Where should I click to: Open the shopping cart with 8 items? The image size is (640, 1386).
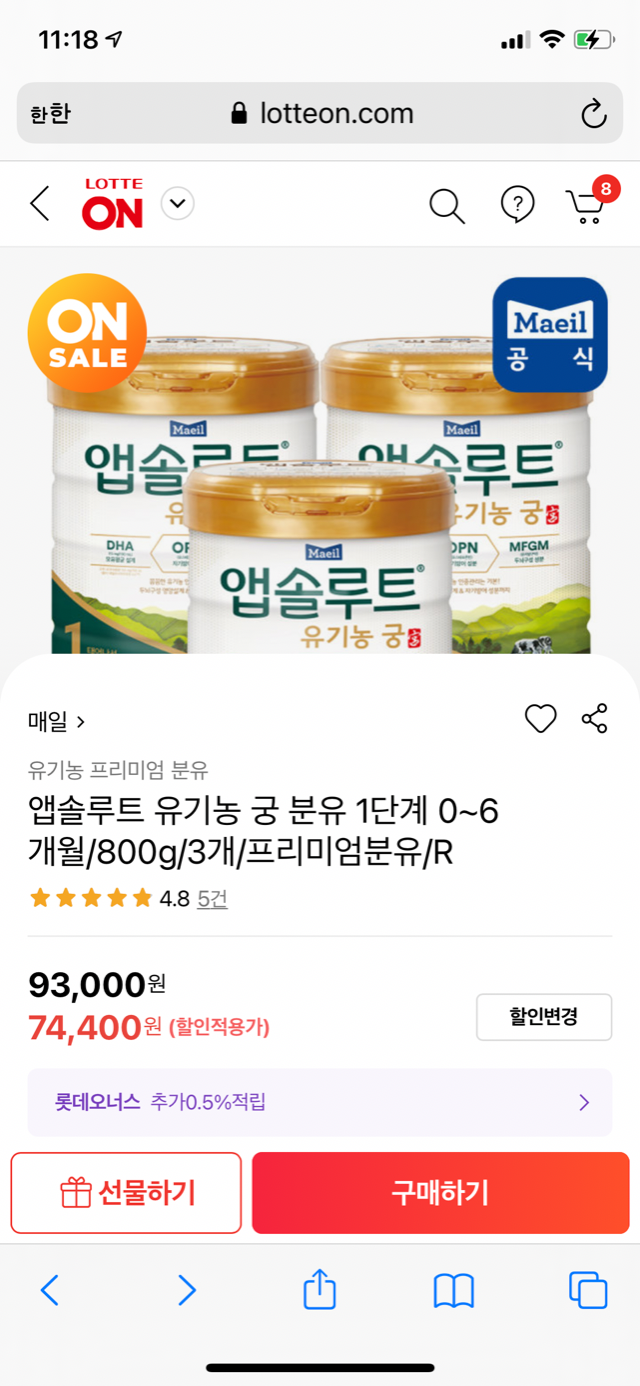point(586,205)
